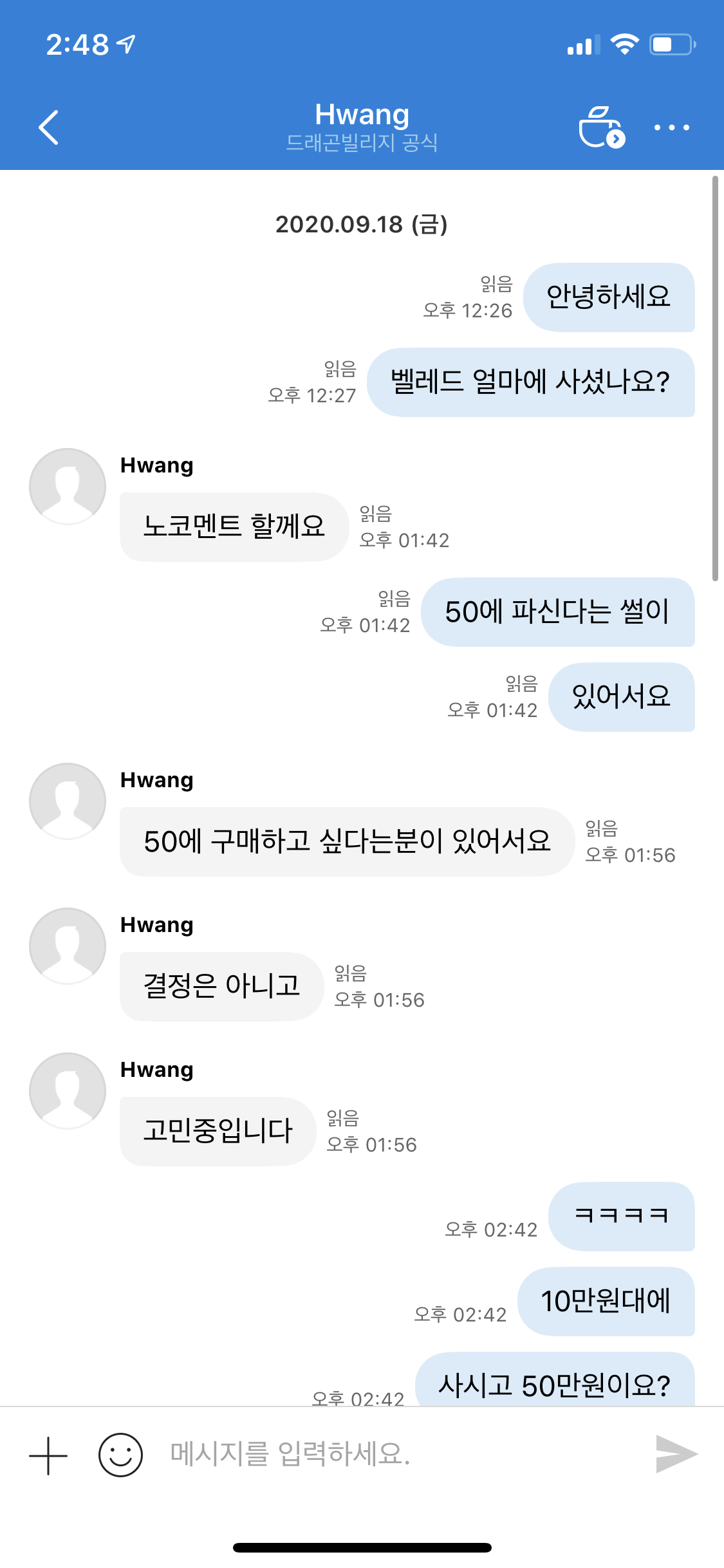Viewport: 724px width, 1568px height.
Task: Open the coffee cup gift icon
Action: coord(602,127)
